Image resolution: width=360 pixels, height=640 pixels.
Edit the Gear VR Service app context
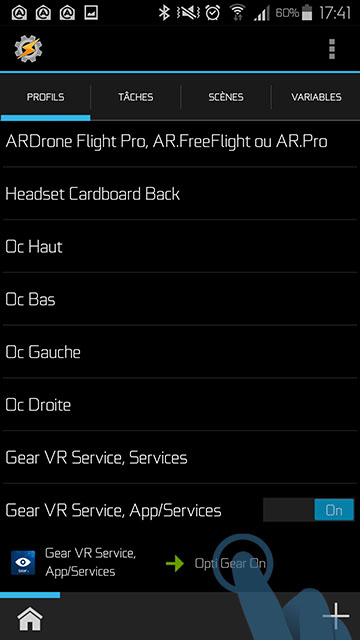click(x=73, y=562)
